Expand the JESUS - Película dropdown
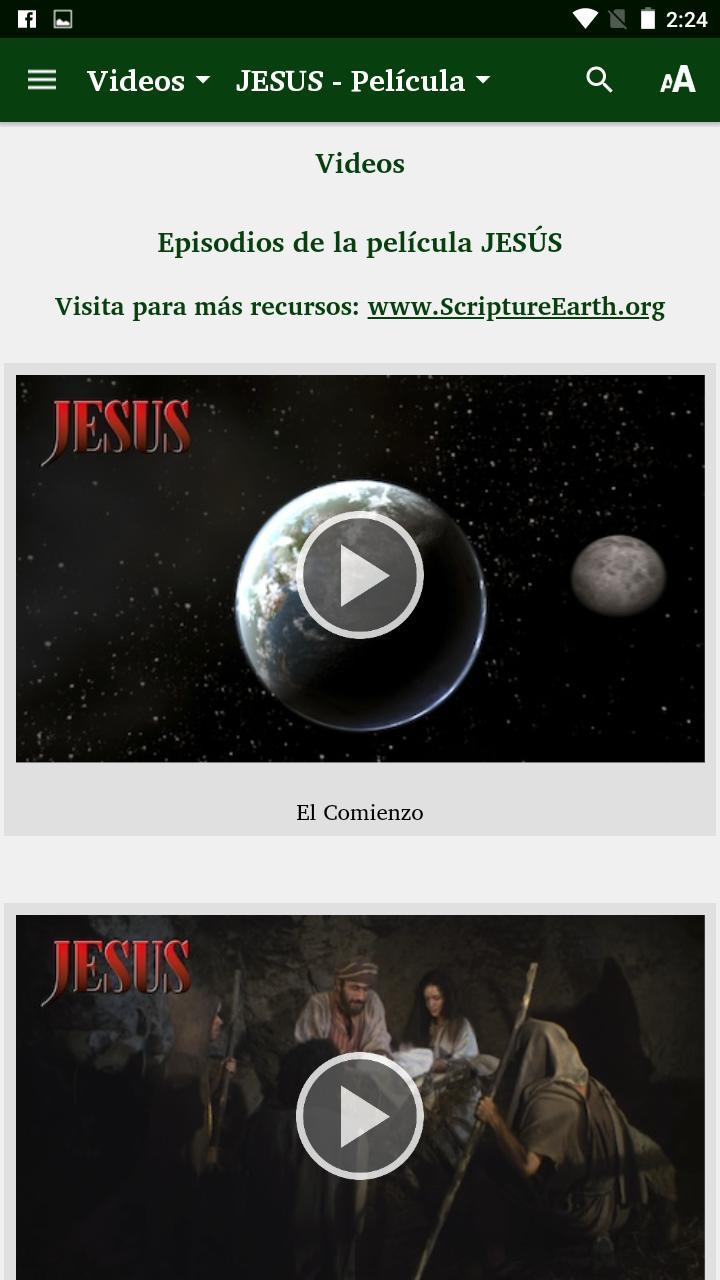The height and width of the screenshot is (1280, 720). click(363, 81)
